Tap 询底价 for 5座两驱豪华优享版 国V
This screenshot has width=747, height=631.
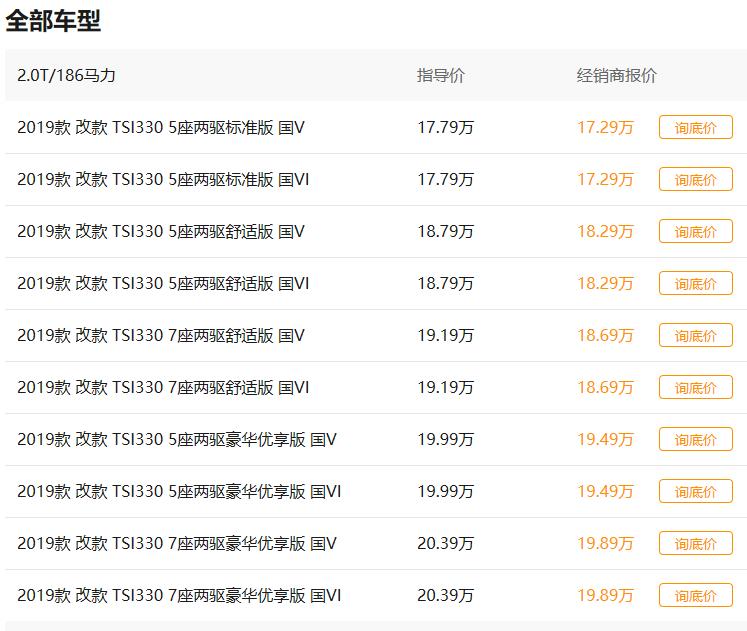coord(695,440)
